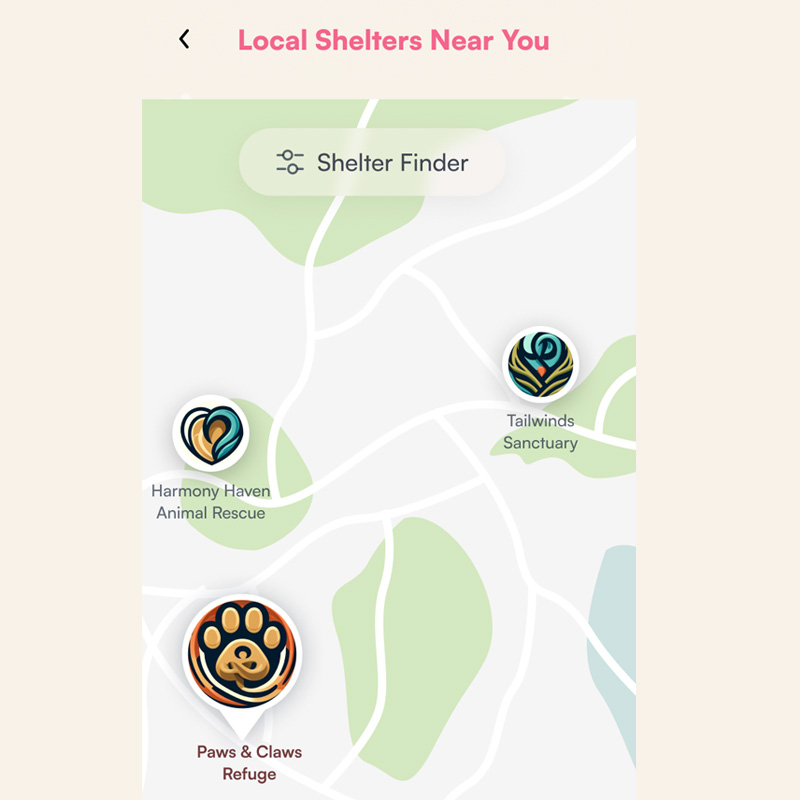Viewport: 800px width, 800px height.
Task: Tap the Harmony Haven Animal Rescue pin
Action: 211,433
